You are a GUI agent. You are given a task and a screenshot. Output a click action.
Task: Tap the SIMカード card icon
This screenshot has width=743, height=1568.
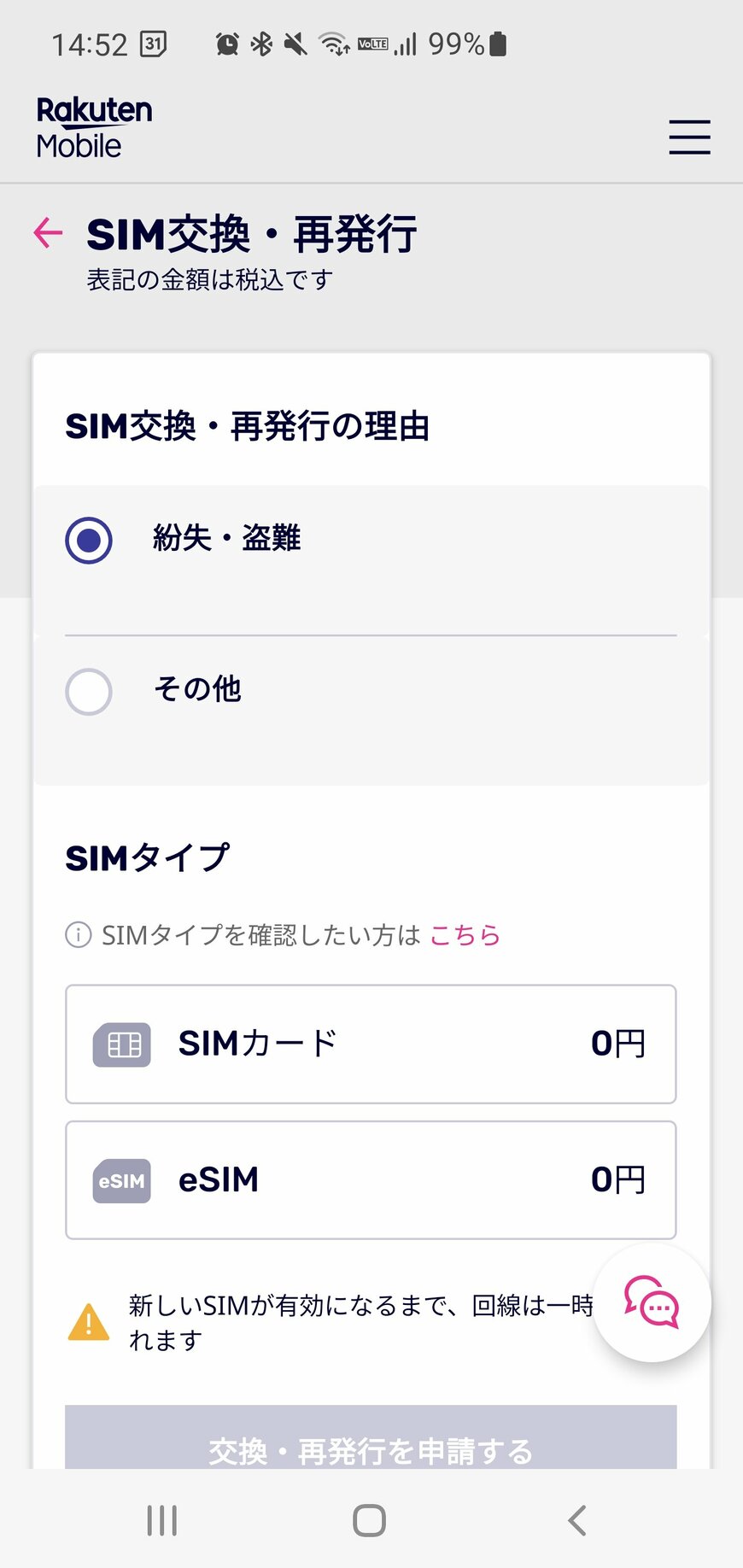point(121,1044)
